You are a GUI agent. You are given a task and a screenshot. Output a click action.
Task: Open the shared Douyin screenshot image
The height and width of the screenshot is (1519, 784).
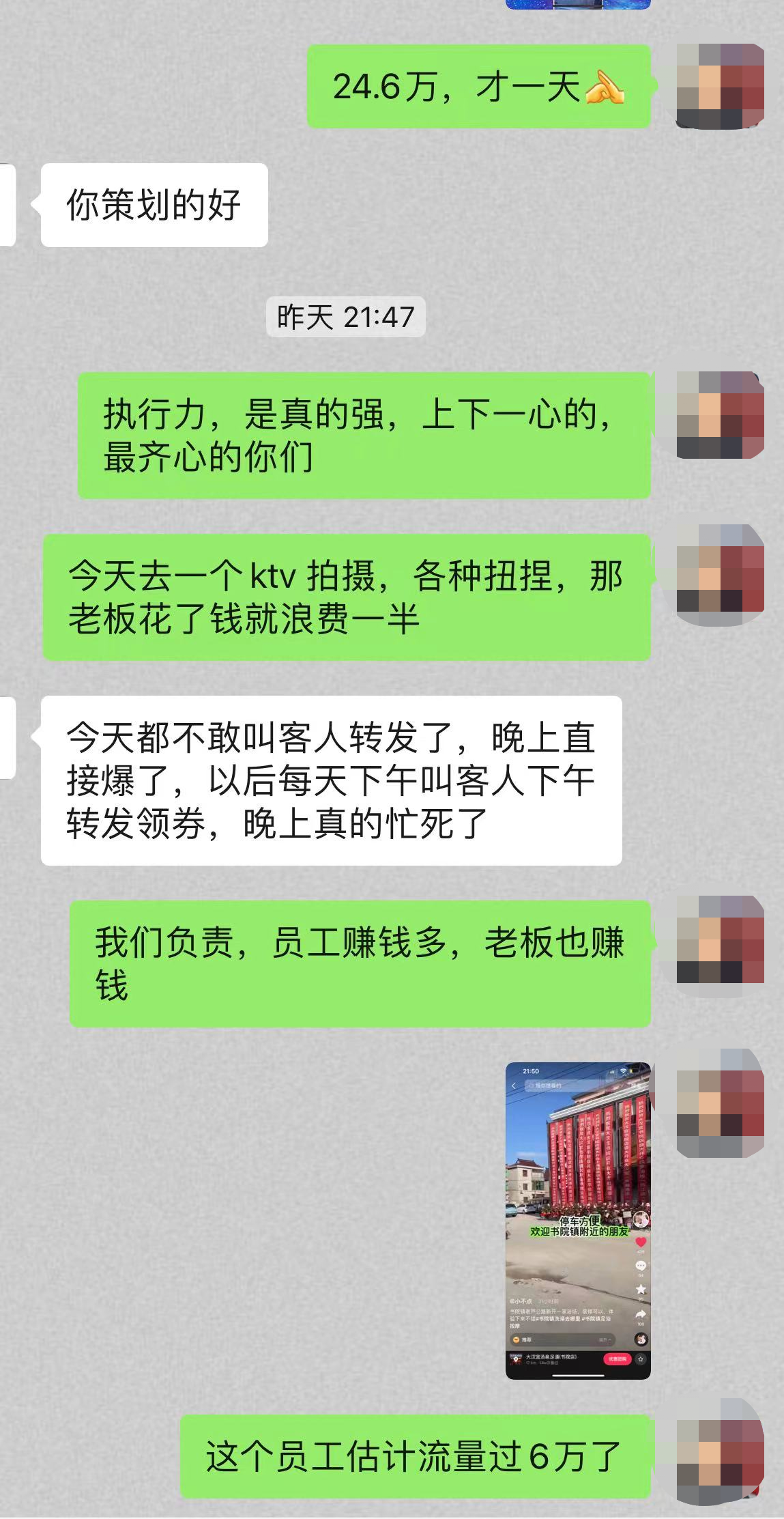578,1220
